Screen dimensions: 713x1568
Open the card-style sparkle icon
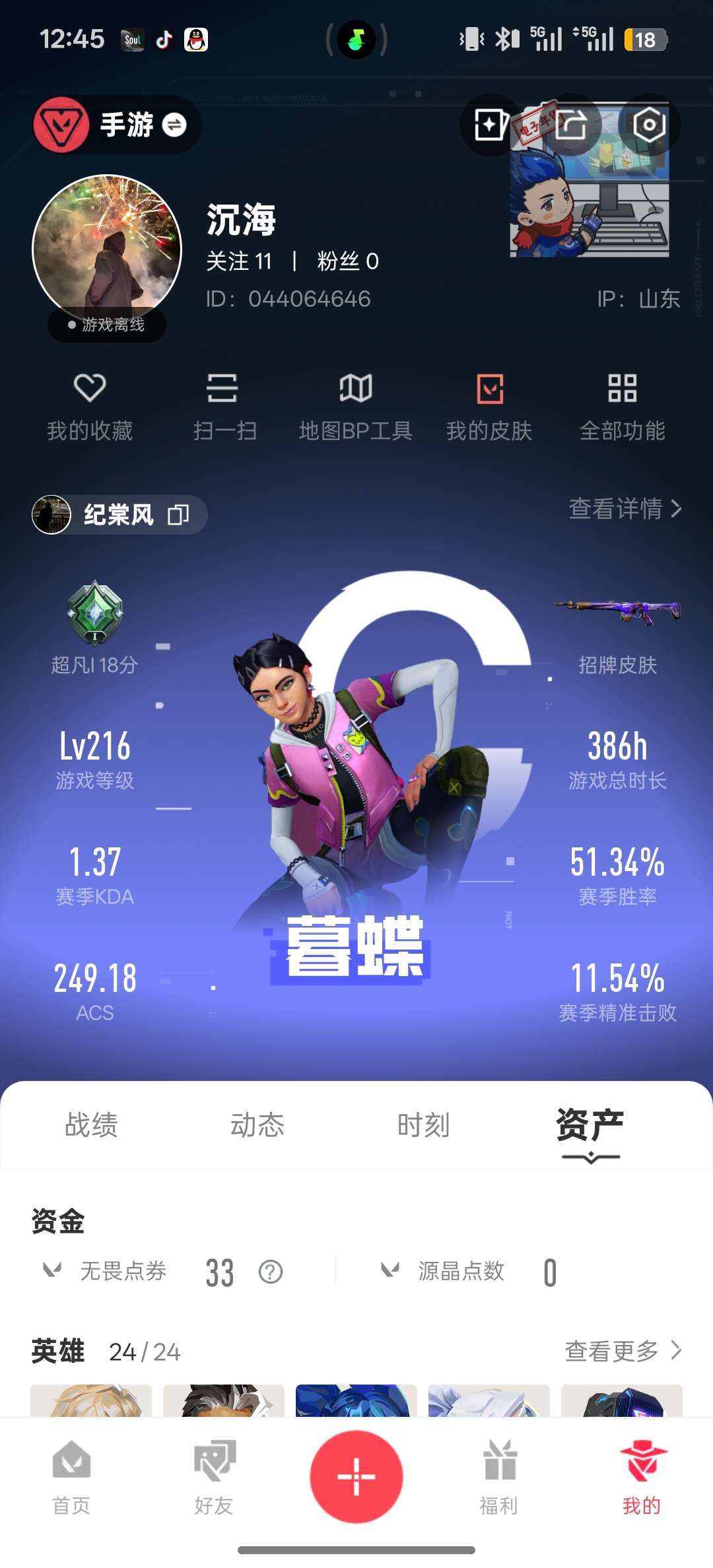491,125
